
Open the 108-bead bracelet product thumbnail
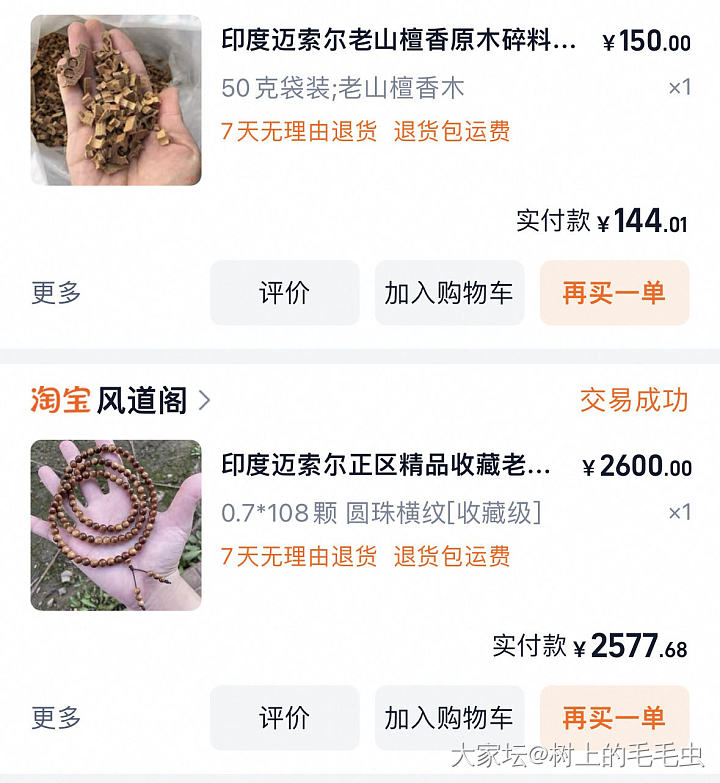pos(115,525)
